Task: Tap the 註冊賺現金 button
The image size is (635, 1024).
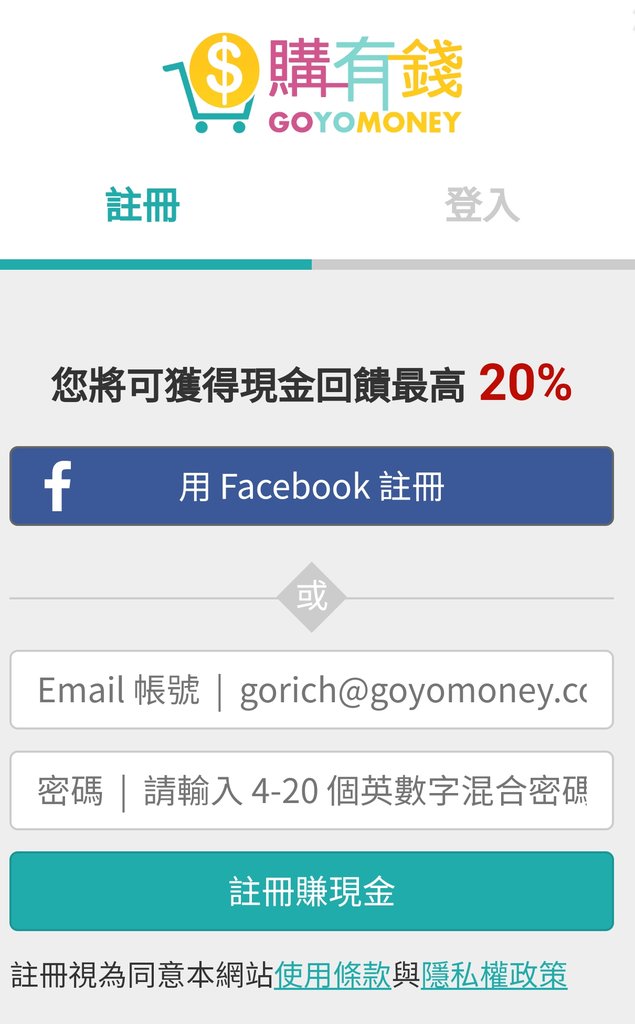Action: tap(311, 891)
